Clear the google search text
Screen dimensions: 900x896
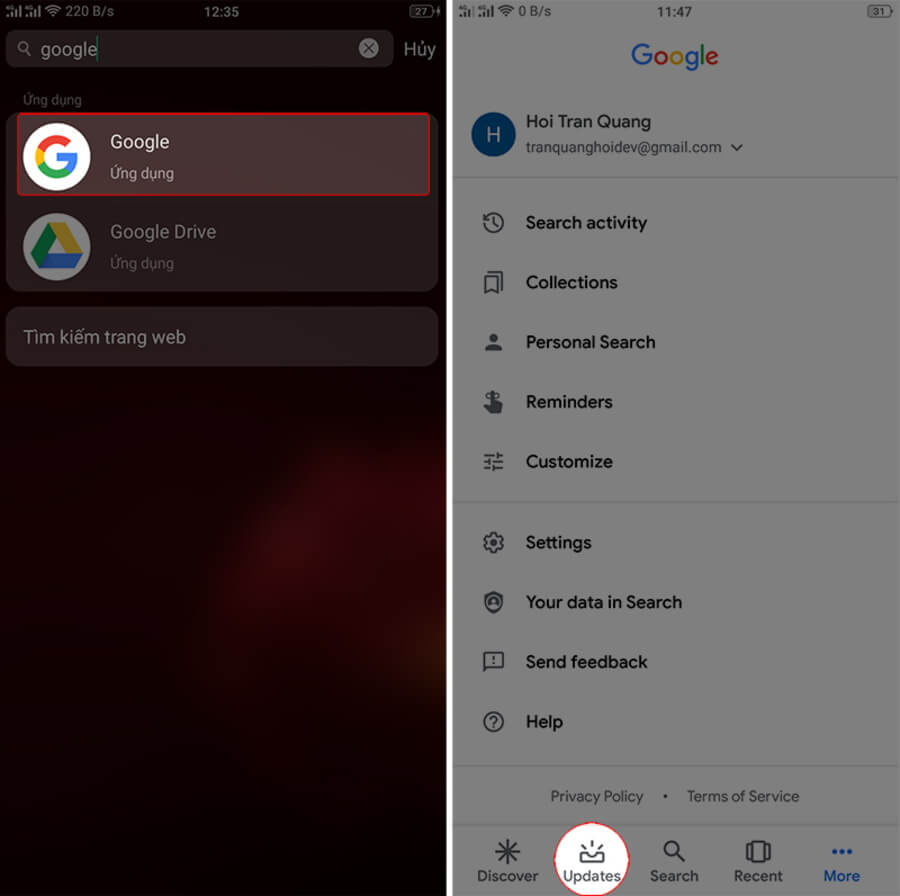pyautogui.click(x=369, y=49)
